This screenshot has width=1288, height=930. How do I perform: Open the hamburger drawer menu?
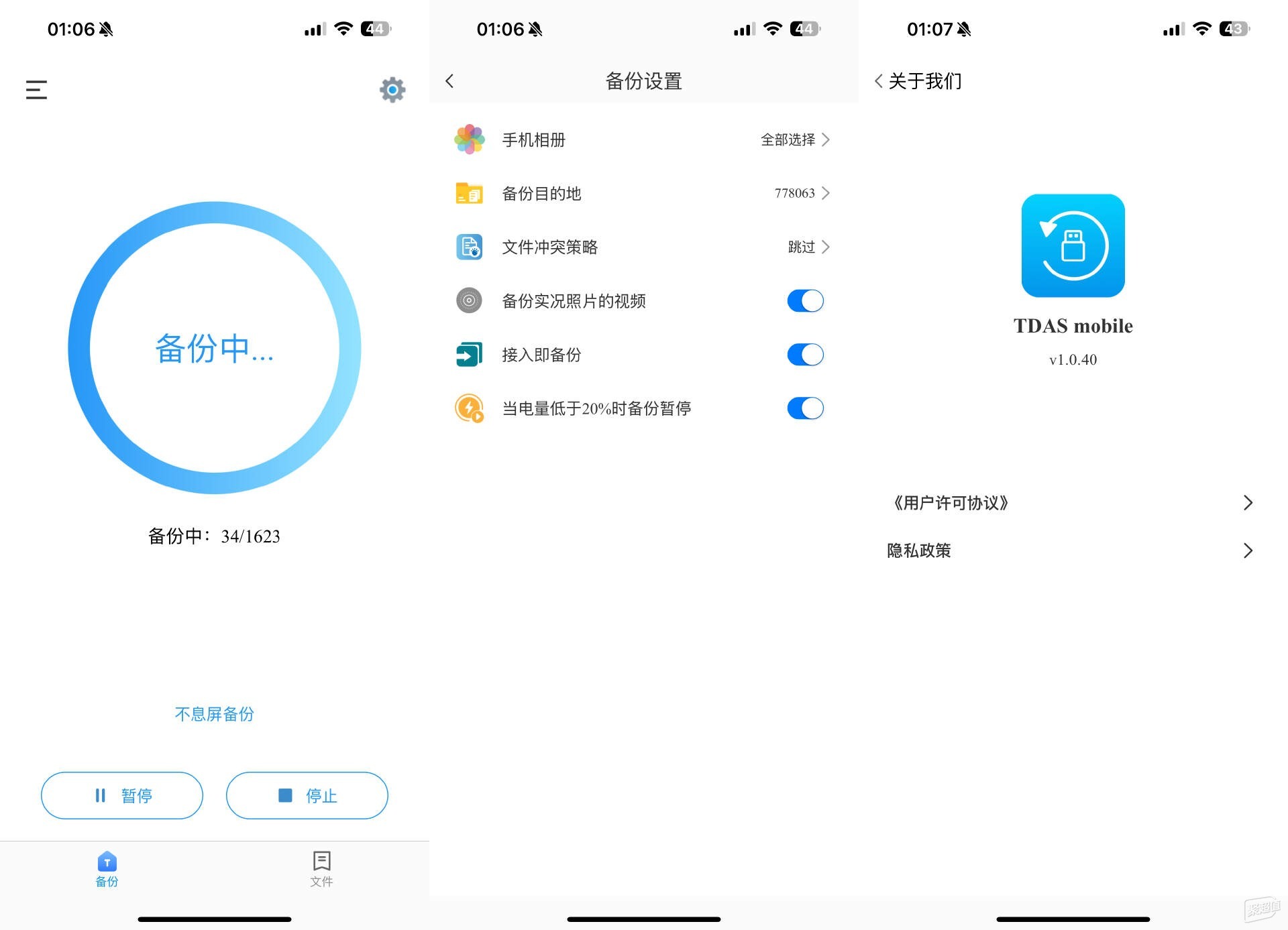(36, 90)
